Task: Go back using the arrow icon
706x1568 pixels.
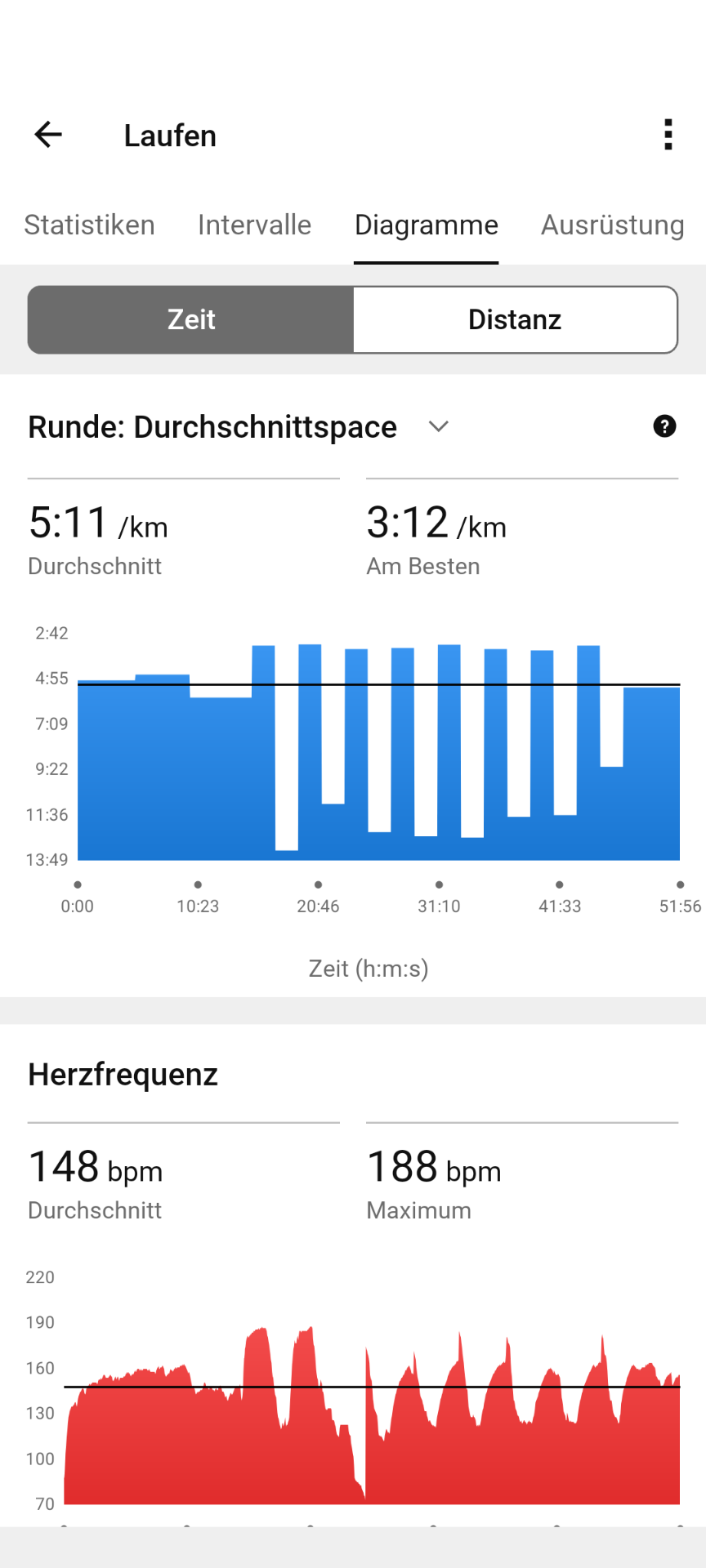Action: 48,135
